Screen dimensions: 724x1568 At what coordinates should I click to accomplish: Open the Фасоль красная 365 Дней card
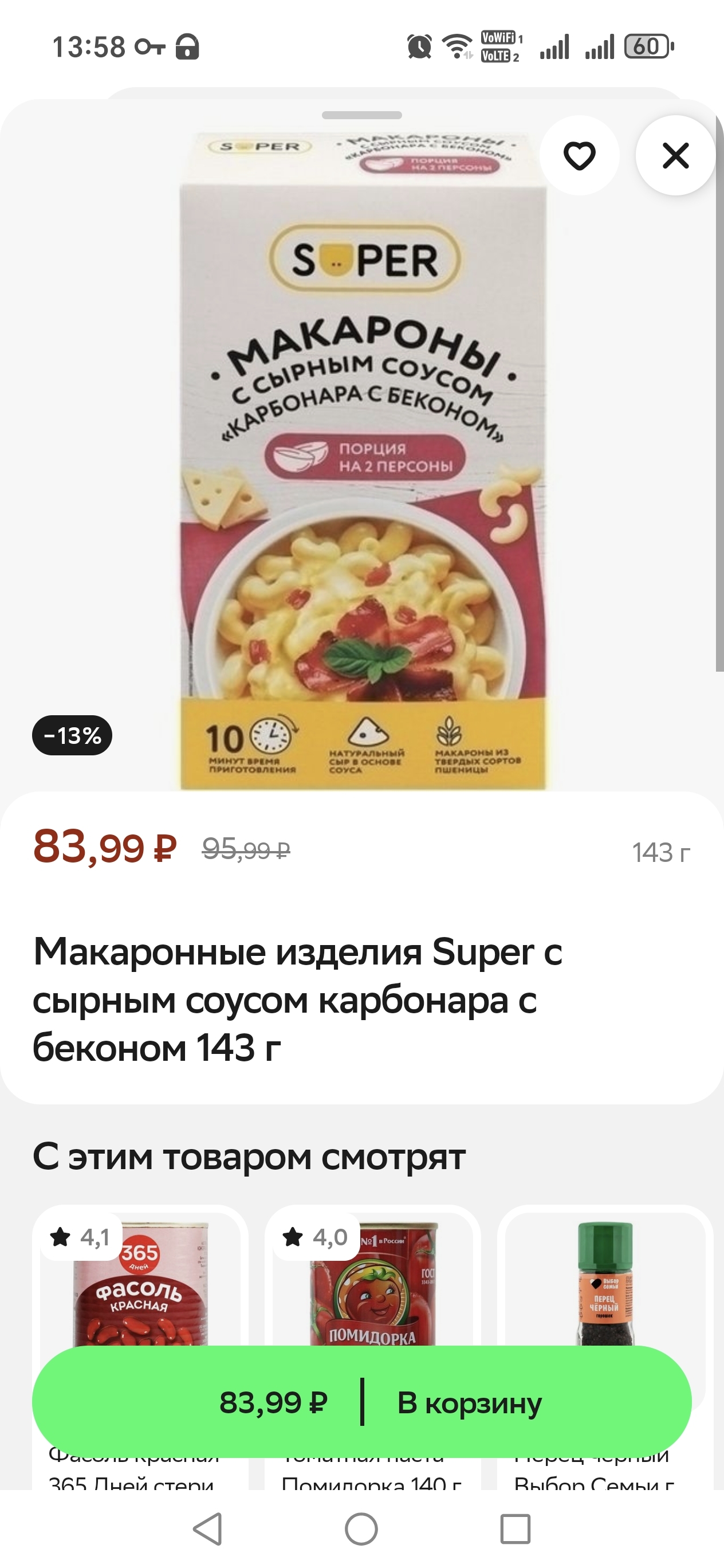tap(140, 1284)
